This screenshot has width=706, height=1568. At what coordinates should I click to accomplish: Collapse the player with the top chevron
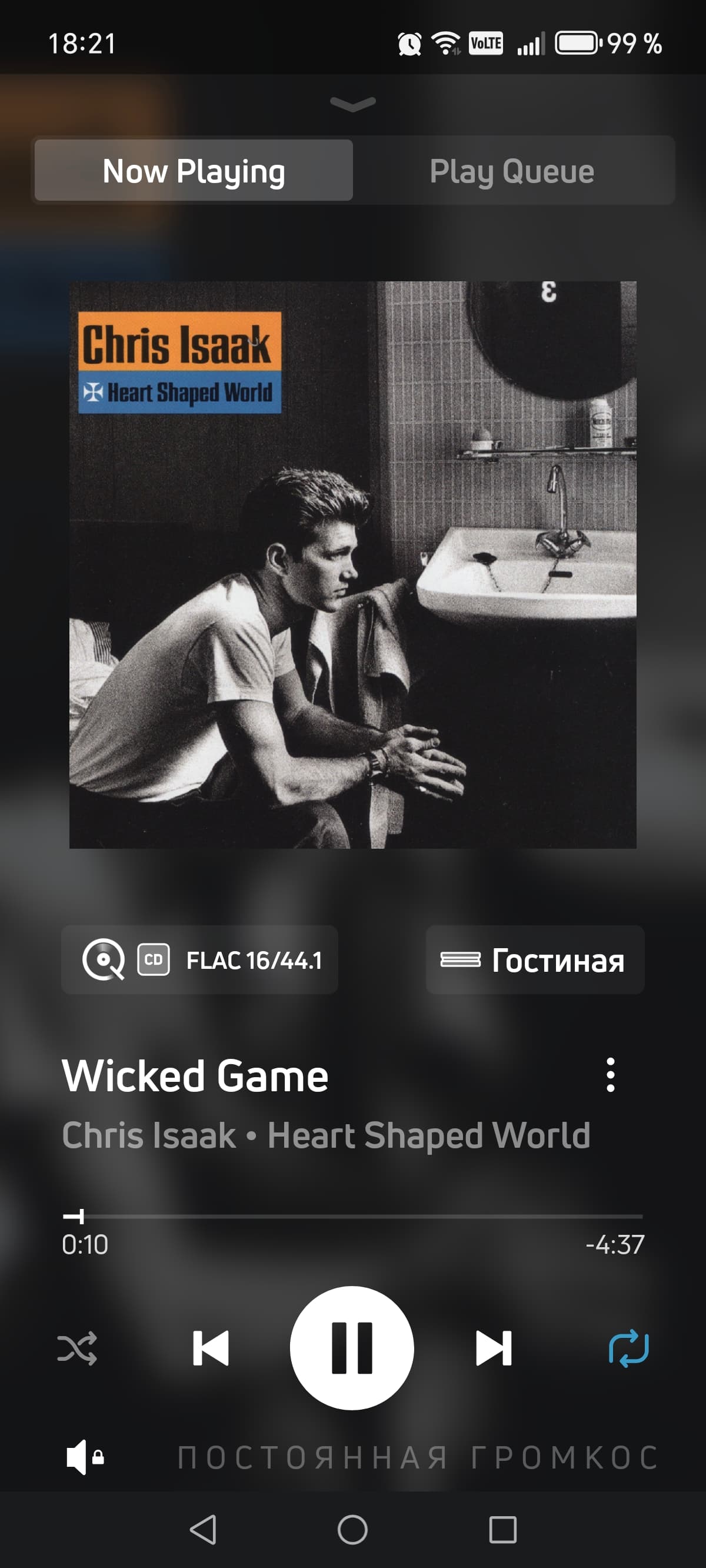point(353,104)
